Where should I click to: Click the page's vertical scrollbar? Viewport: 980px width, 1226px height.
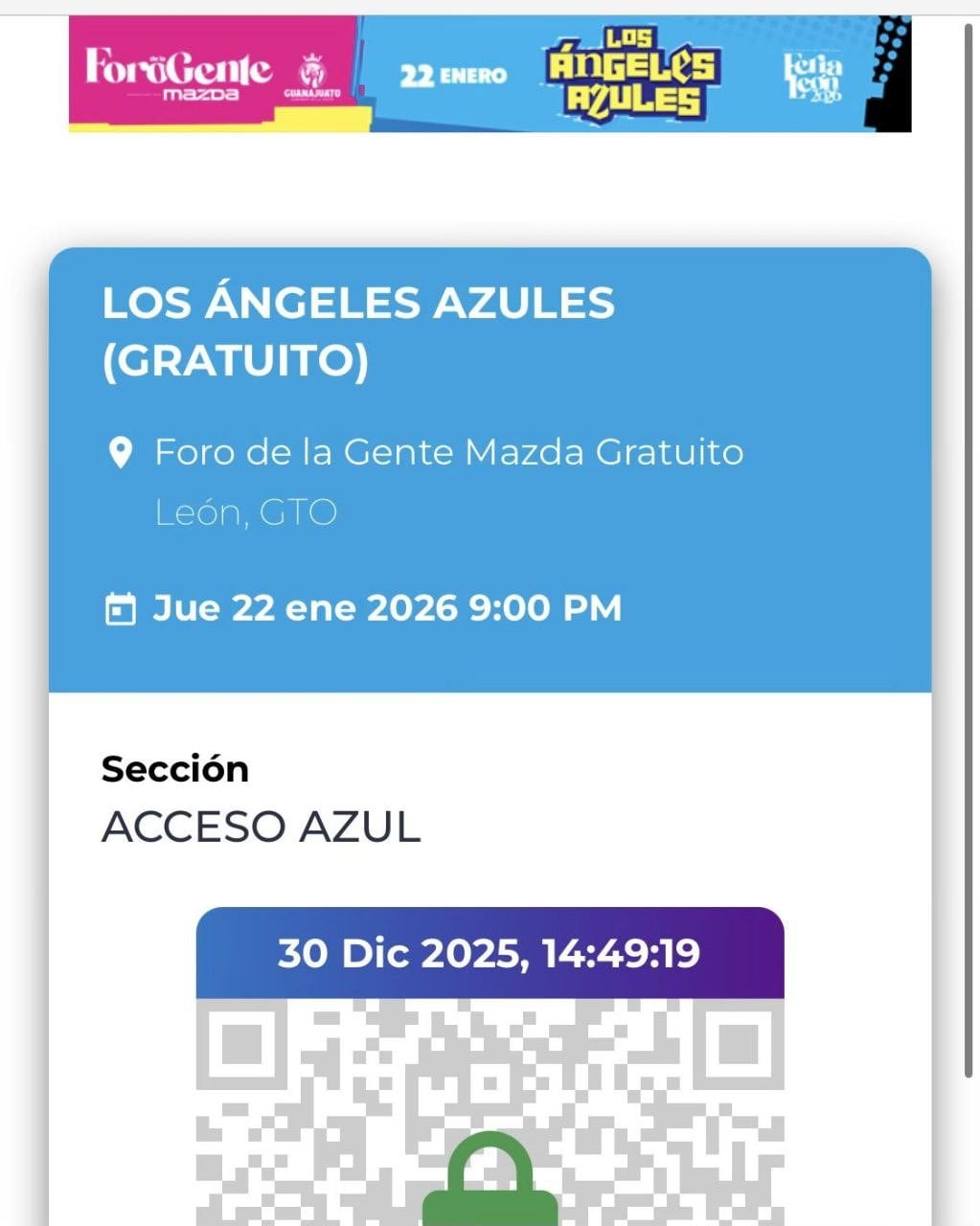[x=969, y=546]
